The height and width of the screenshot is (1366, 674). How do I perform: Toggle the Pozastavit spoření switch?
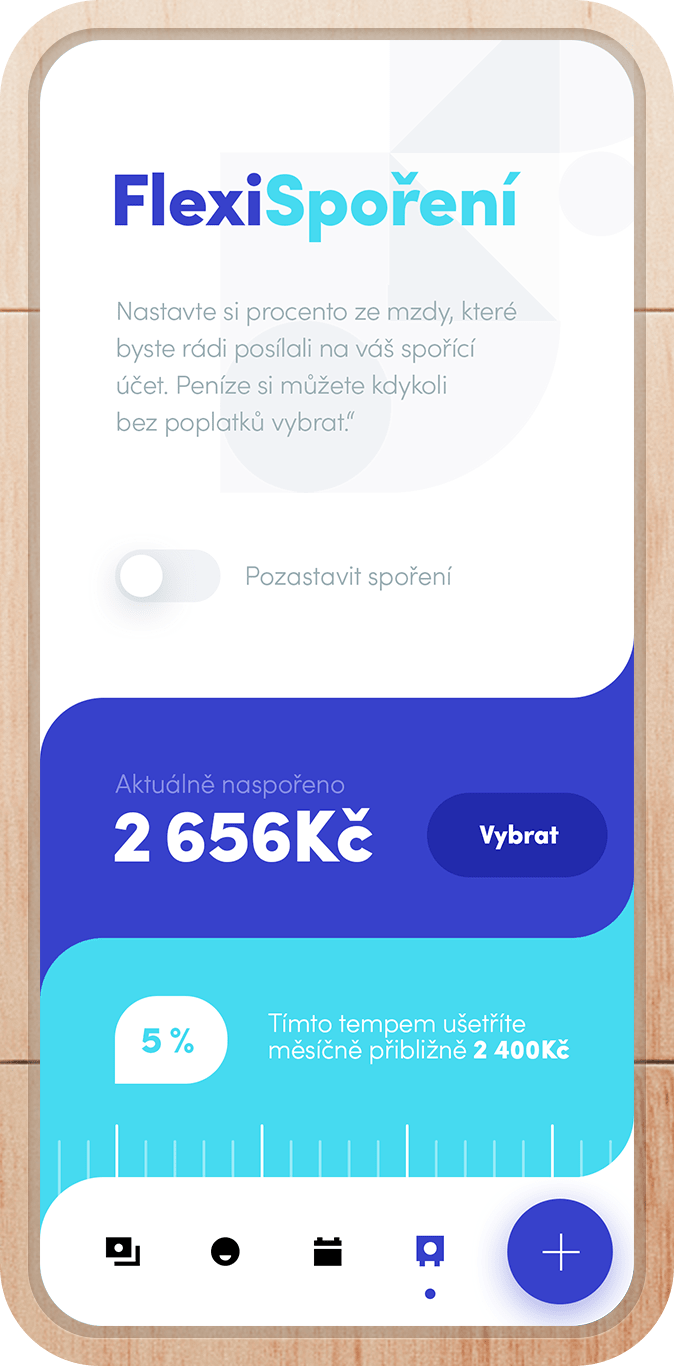click(167, 577)
